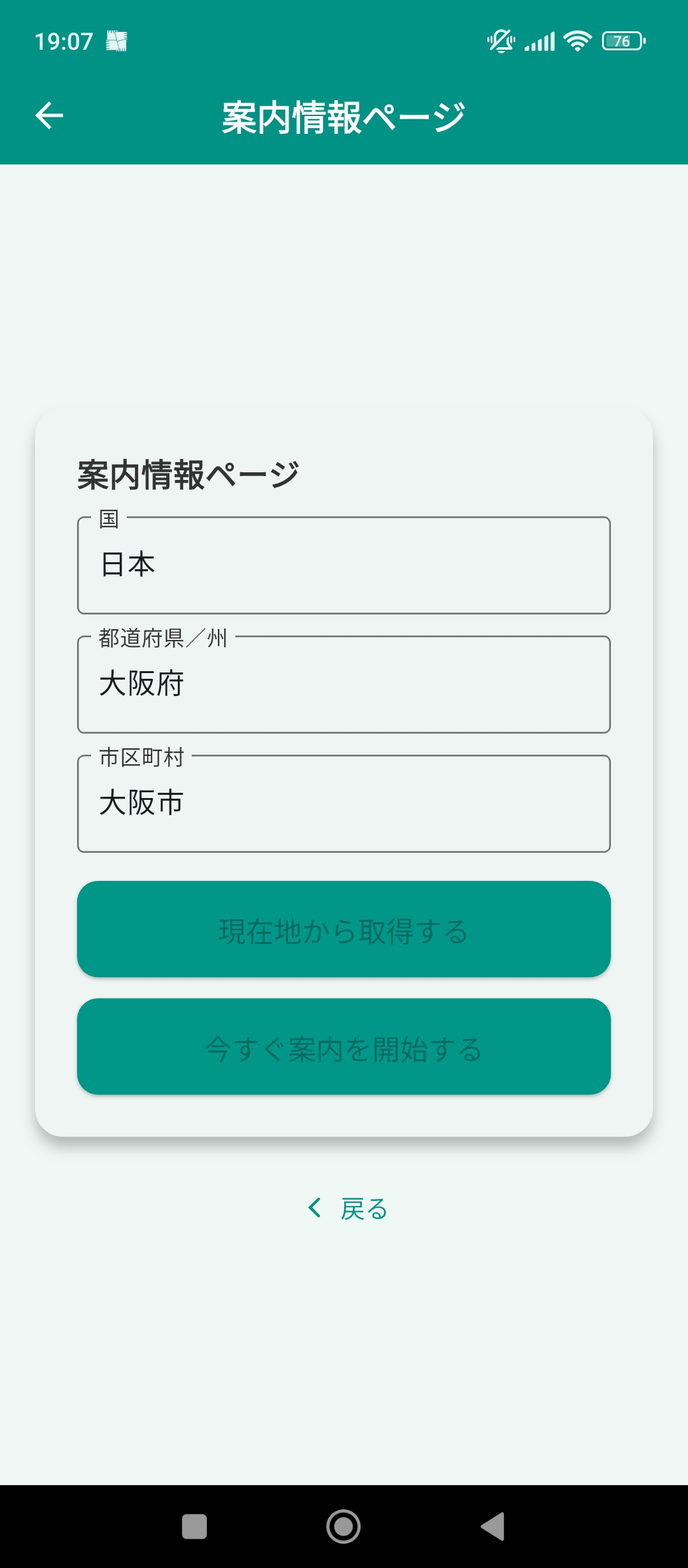Tap the 案内情報ページ title in the header
Image resolution: width=688 pixels, height=1568 pixels.
[344, 116]
